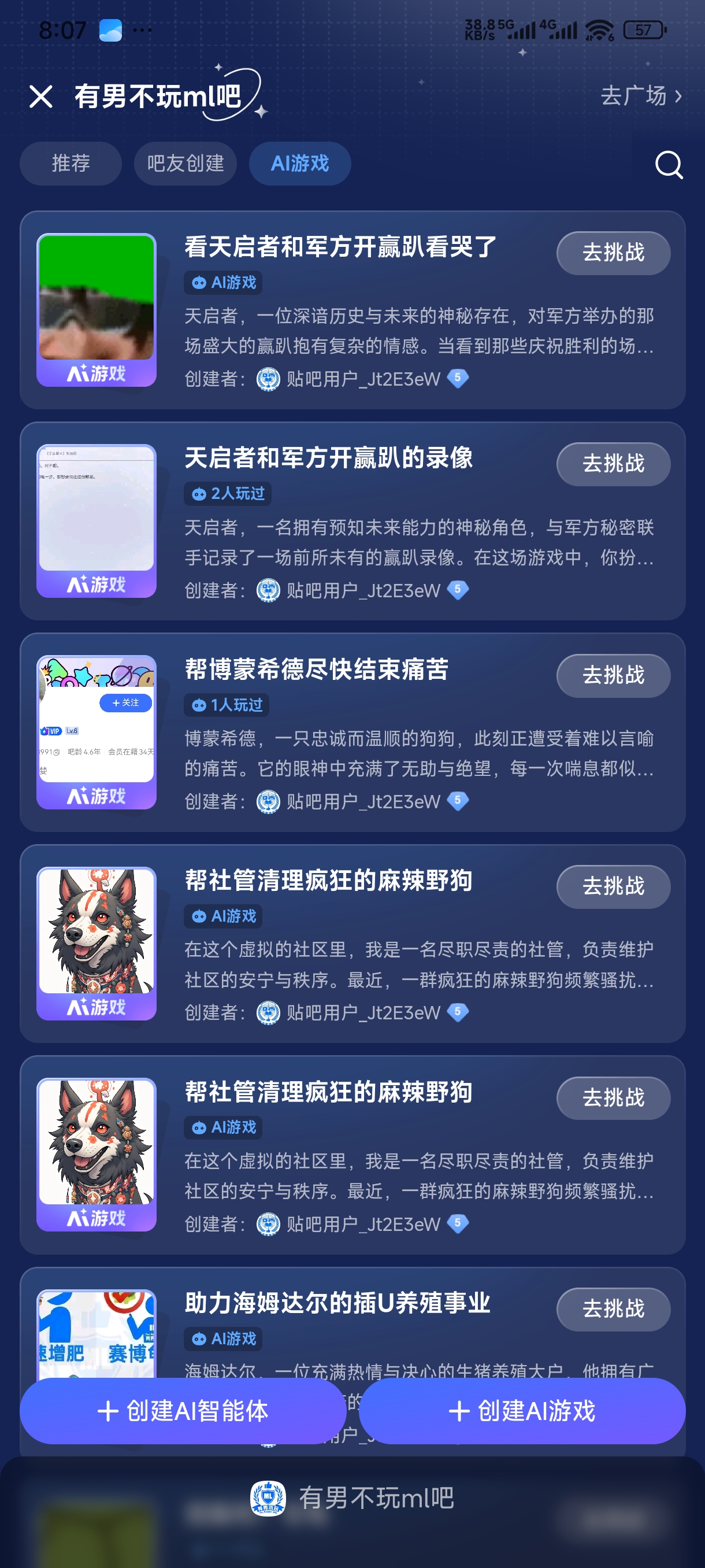Open the search icon

click(x=668, y=164)
